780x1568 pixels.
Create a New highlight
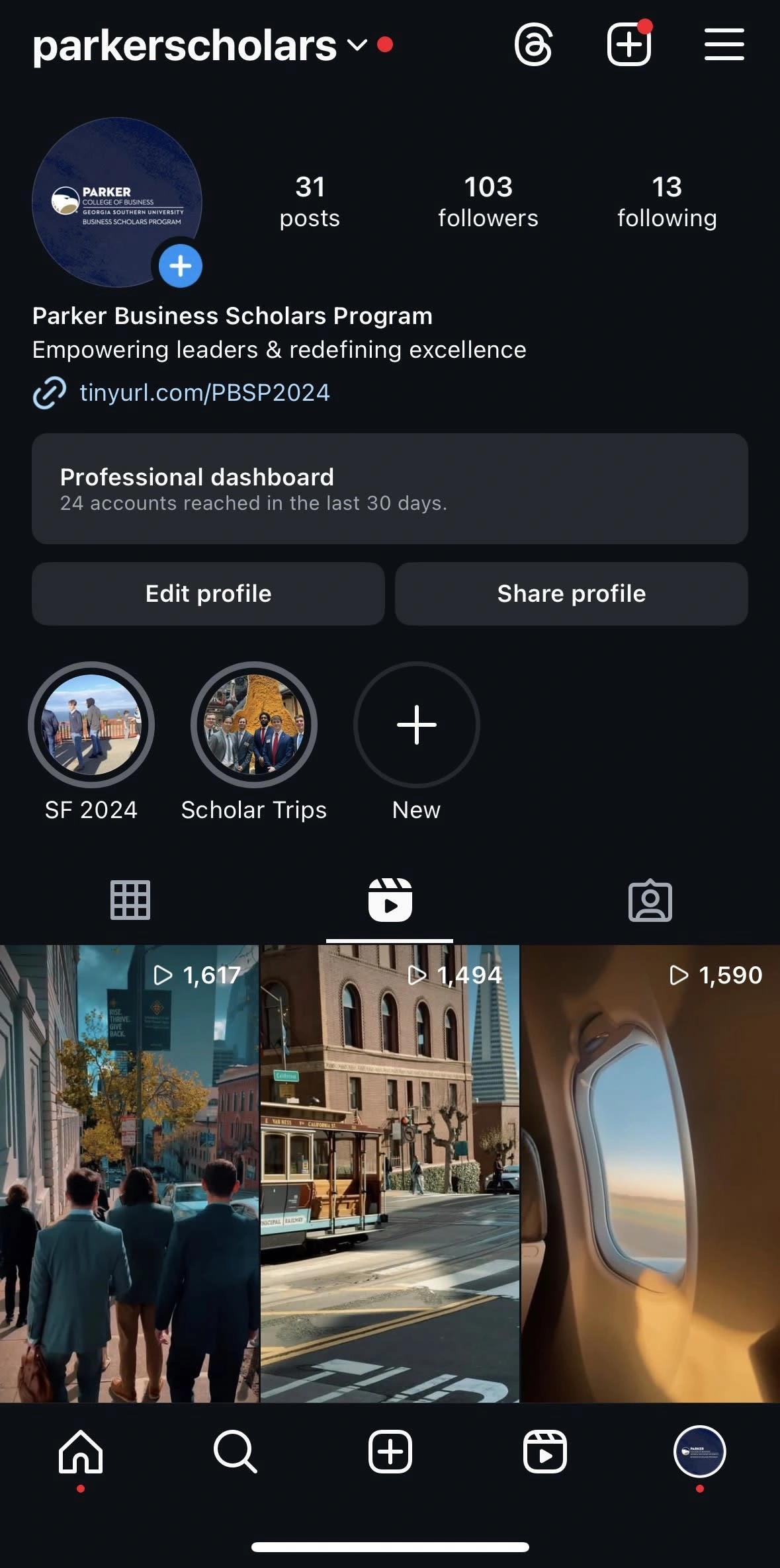(x=416, y=725)
